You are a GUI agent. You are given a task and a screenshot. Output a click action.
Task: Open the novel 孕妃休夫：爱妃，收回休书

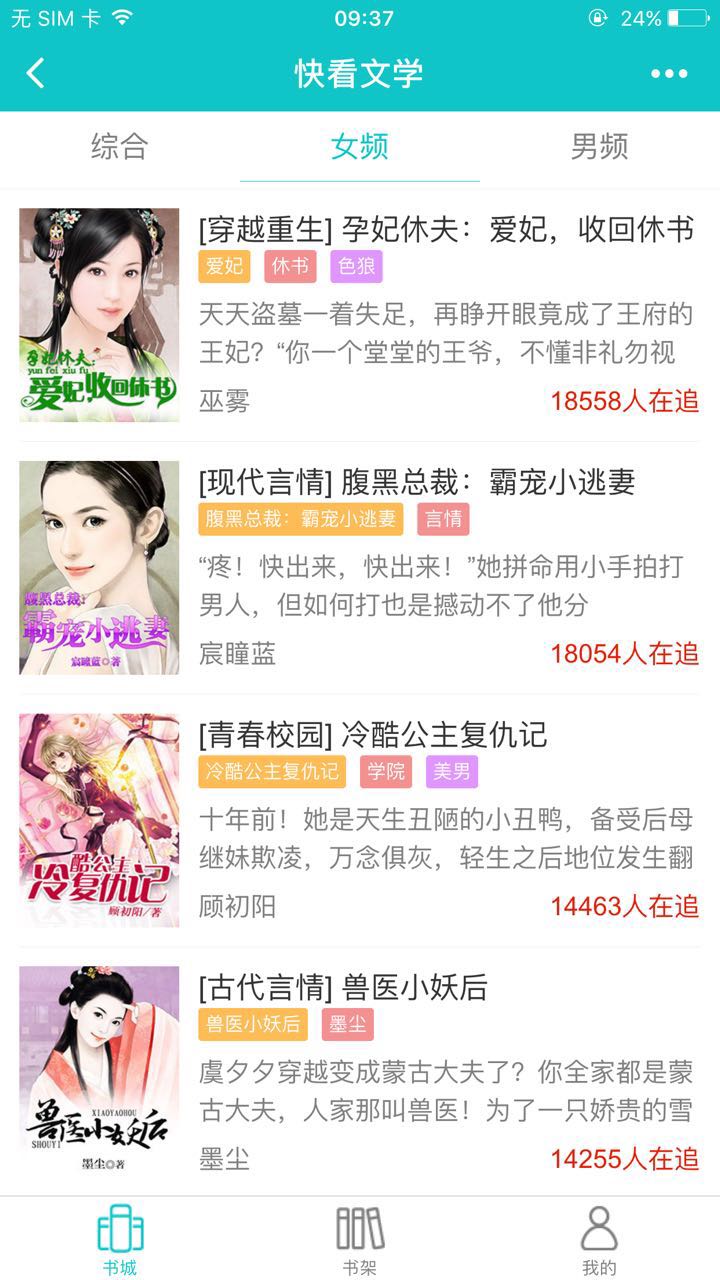pos(446,230)
